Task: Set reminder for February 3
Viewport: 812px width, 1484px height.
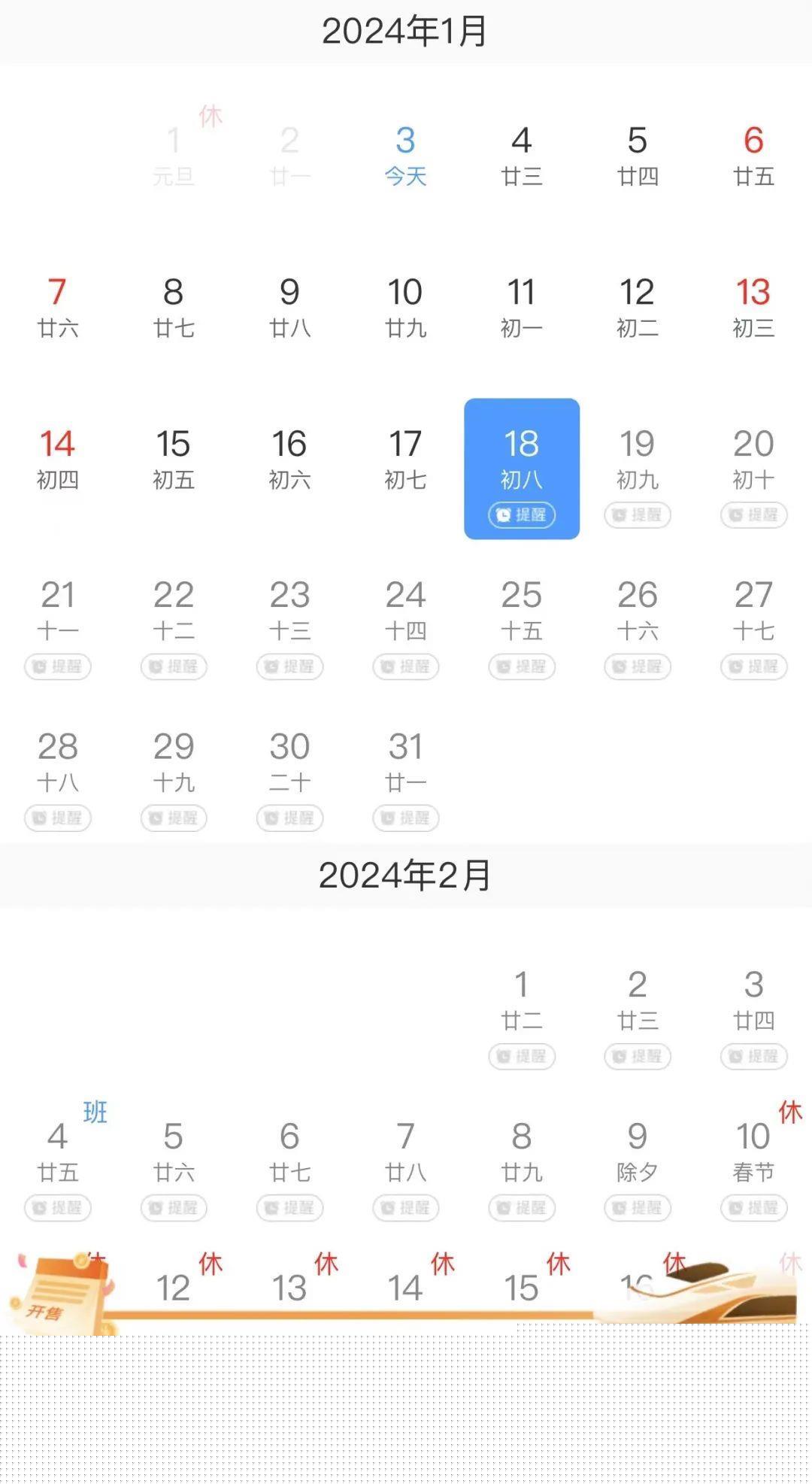Action: [753, 1056]
